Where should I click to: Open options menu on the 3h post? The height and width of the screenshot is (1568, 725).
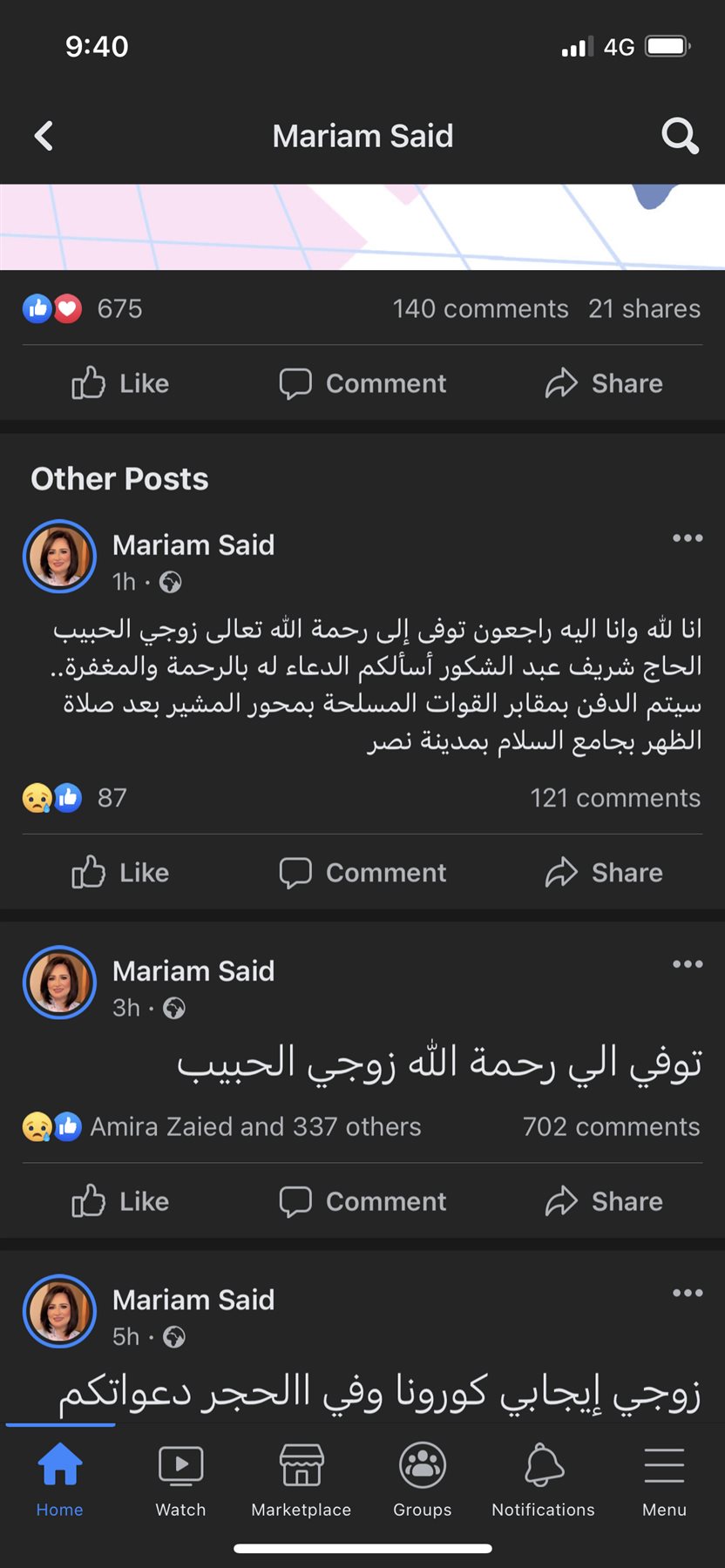(688, 964)
